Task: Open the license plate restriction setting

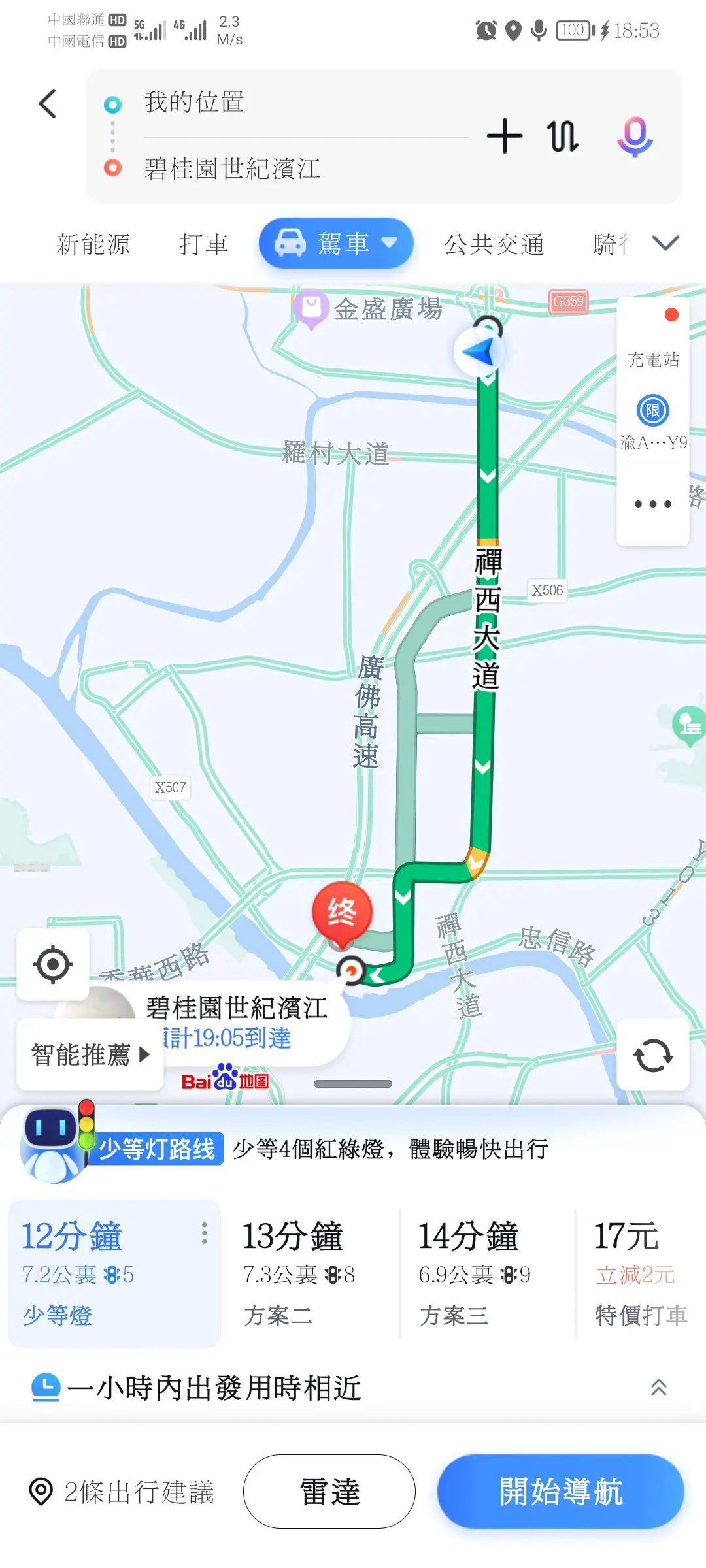Action: (653, 422)
